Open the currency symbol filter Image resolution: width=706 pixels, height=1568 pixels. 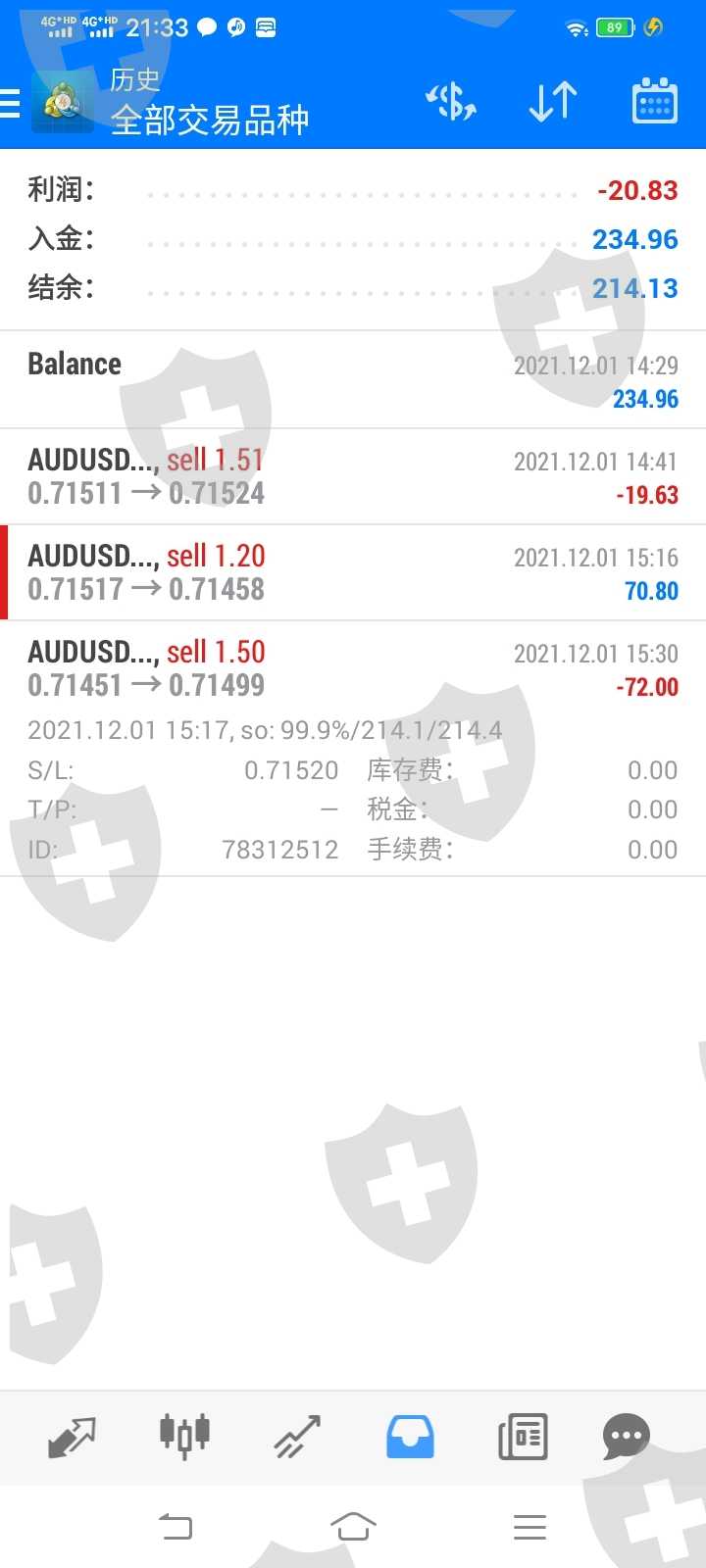click(450, 102)
